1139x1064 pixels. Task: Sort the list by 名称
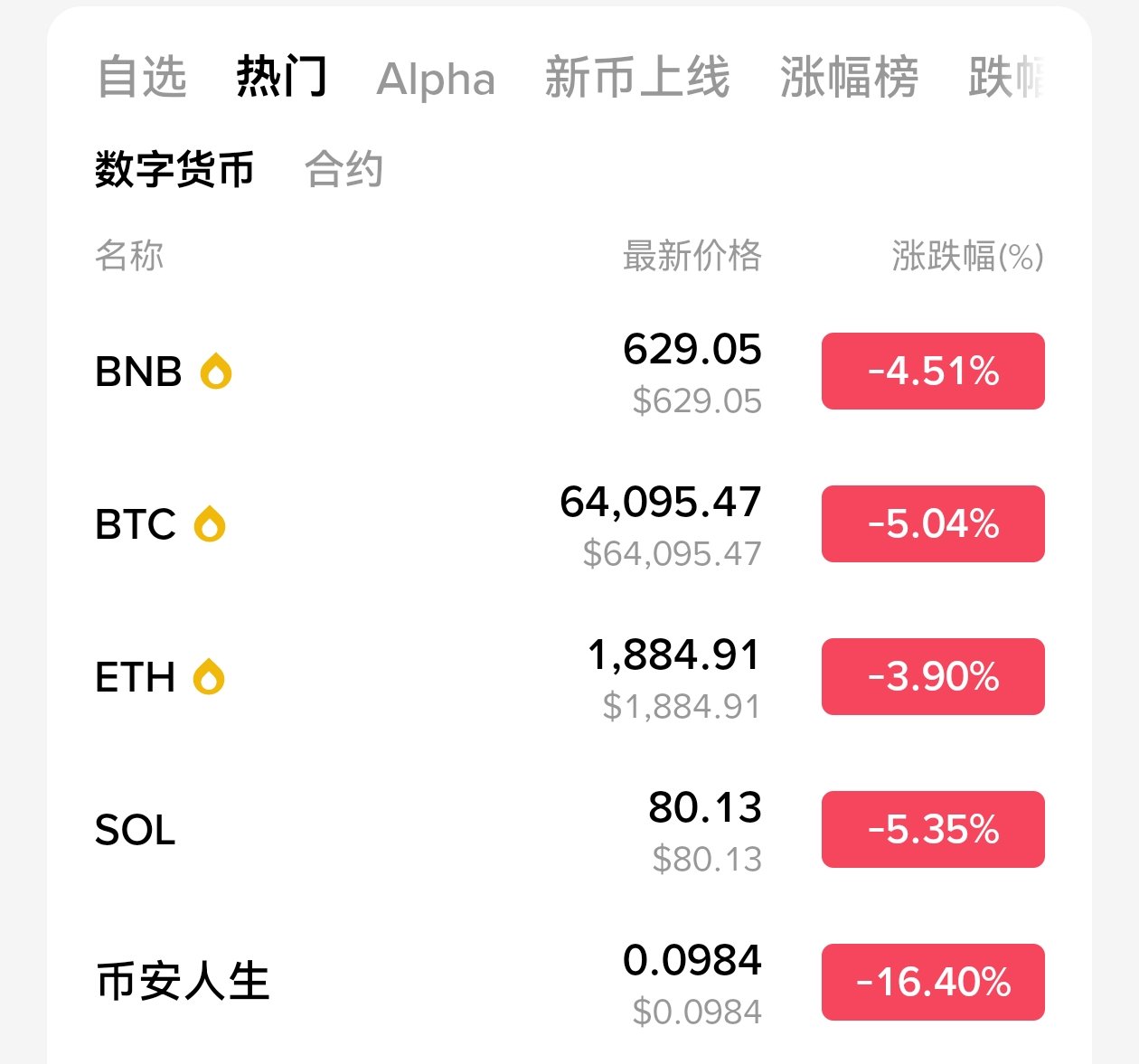(x=129, y=256)
